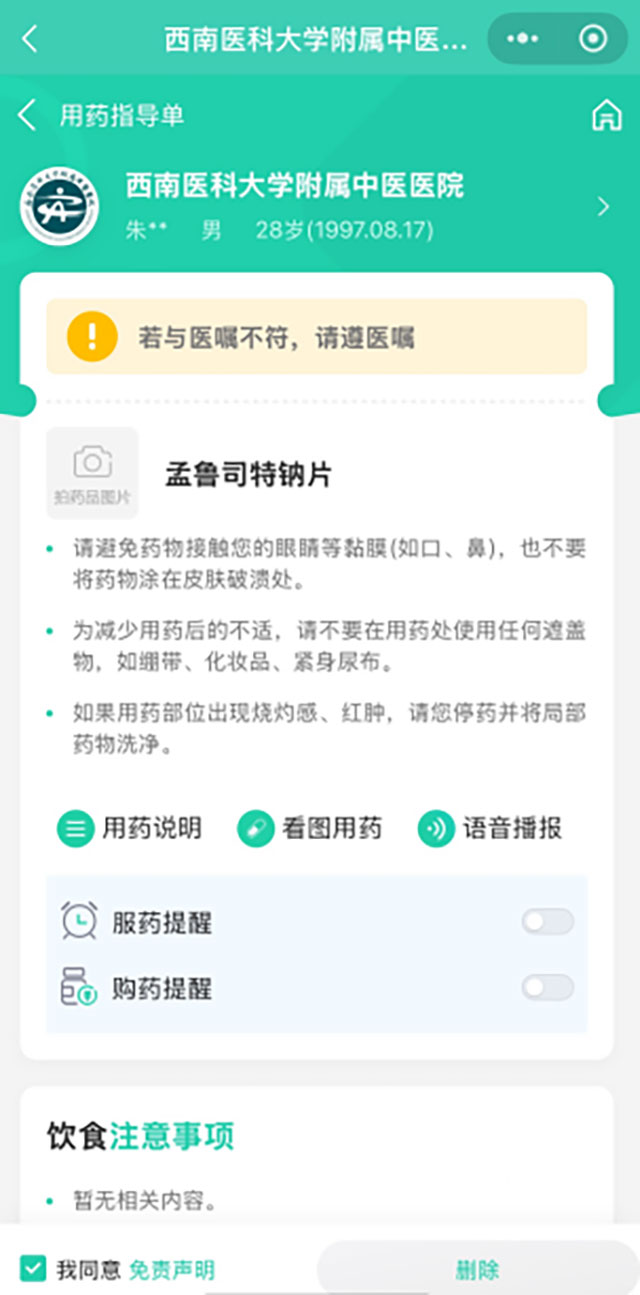Close the mini program with the circle icon
The width and height of the screenshot is (640, 1295).
click(x=593, y=39)
